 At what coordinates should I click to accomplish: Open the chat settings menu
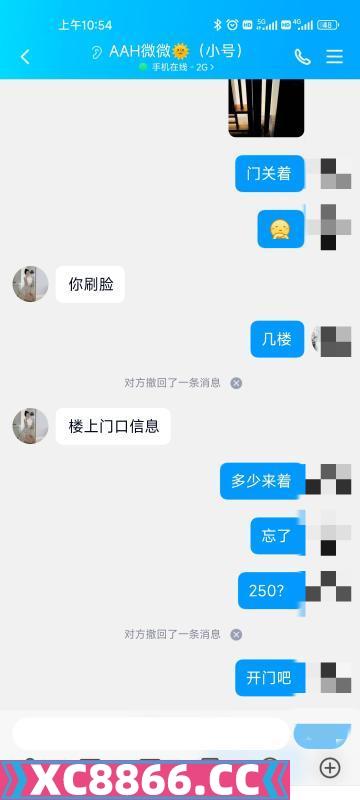pos(335,57)
